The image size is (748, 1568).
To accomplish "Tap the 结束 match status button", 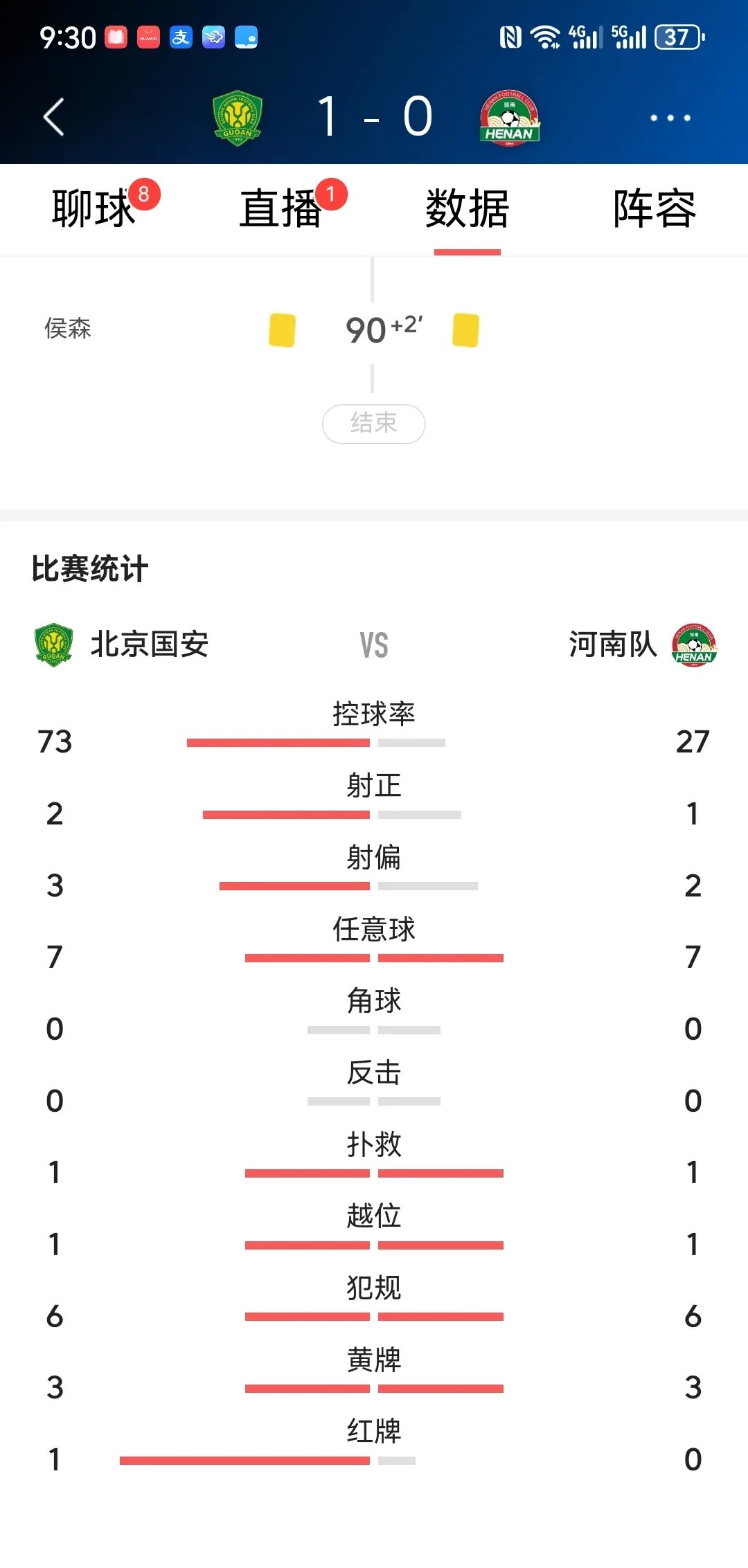I will point(373,424).
